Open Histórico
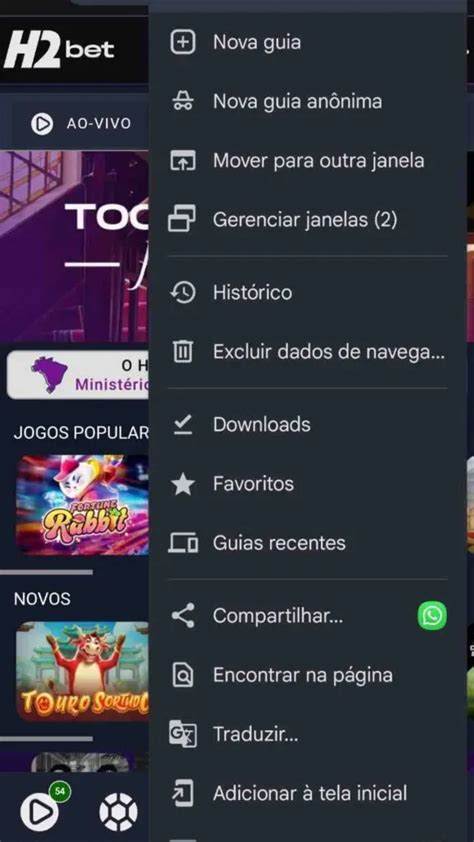Screen dimensions: 474x842 point(308,293)
